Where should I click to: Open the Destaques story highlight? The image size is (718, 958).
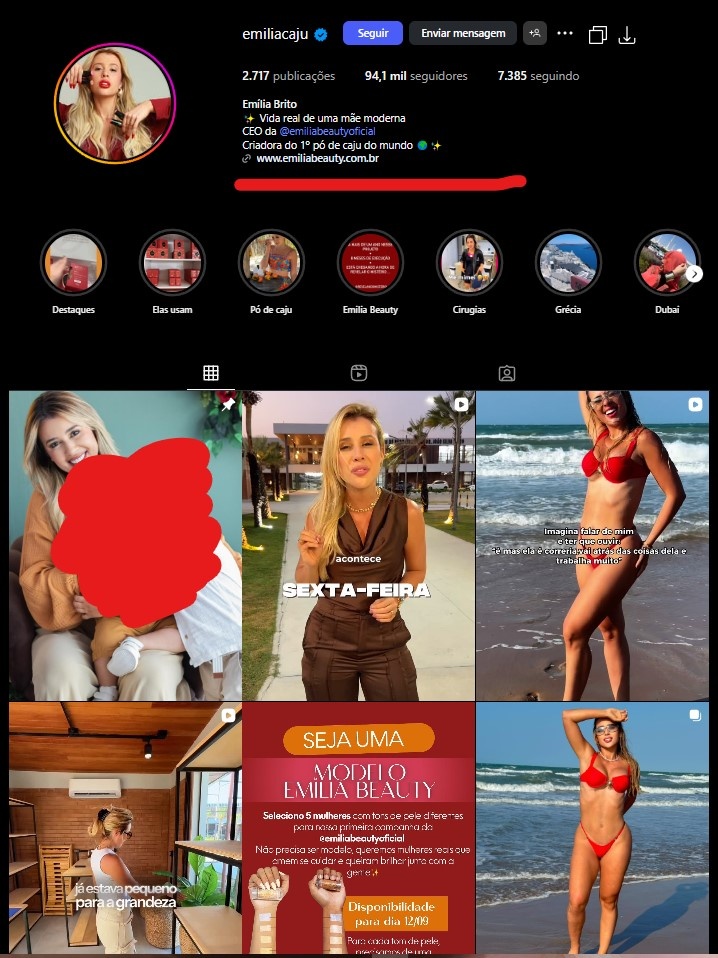point(73,263)
